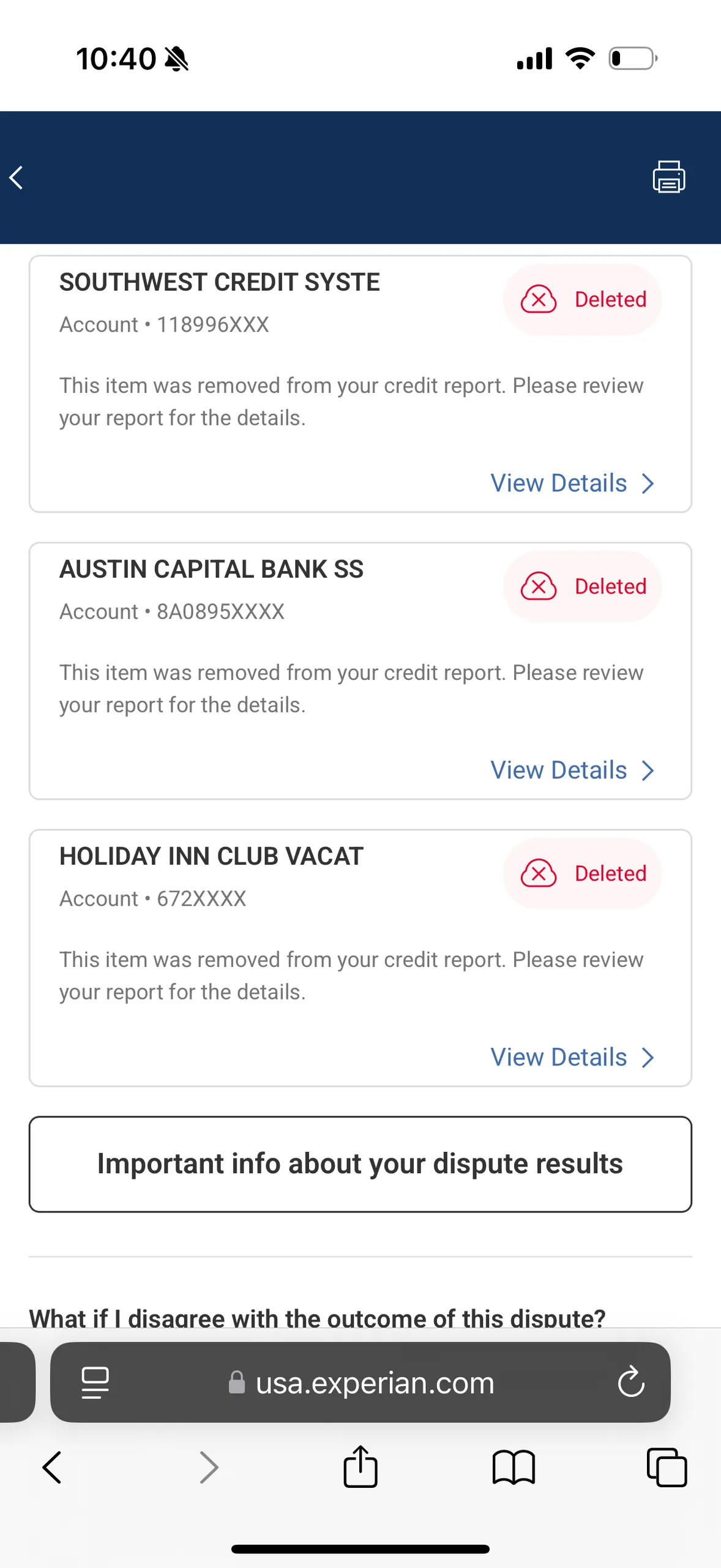The image size is (721, 1568).
Task: View details for Southwest Credit Syste
Action: pyautogui.click(x=572, y=483)
